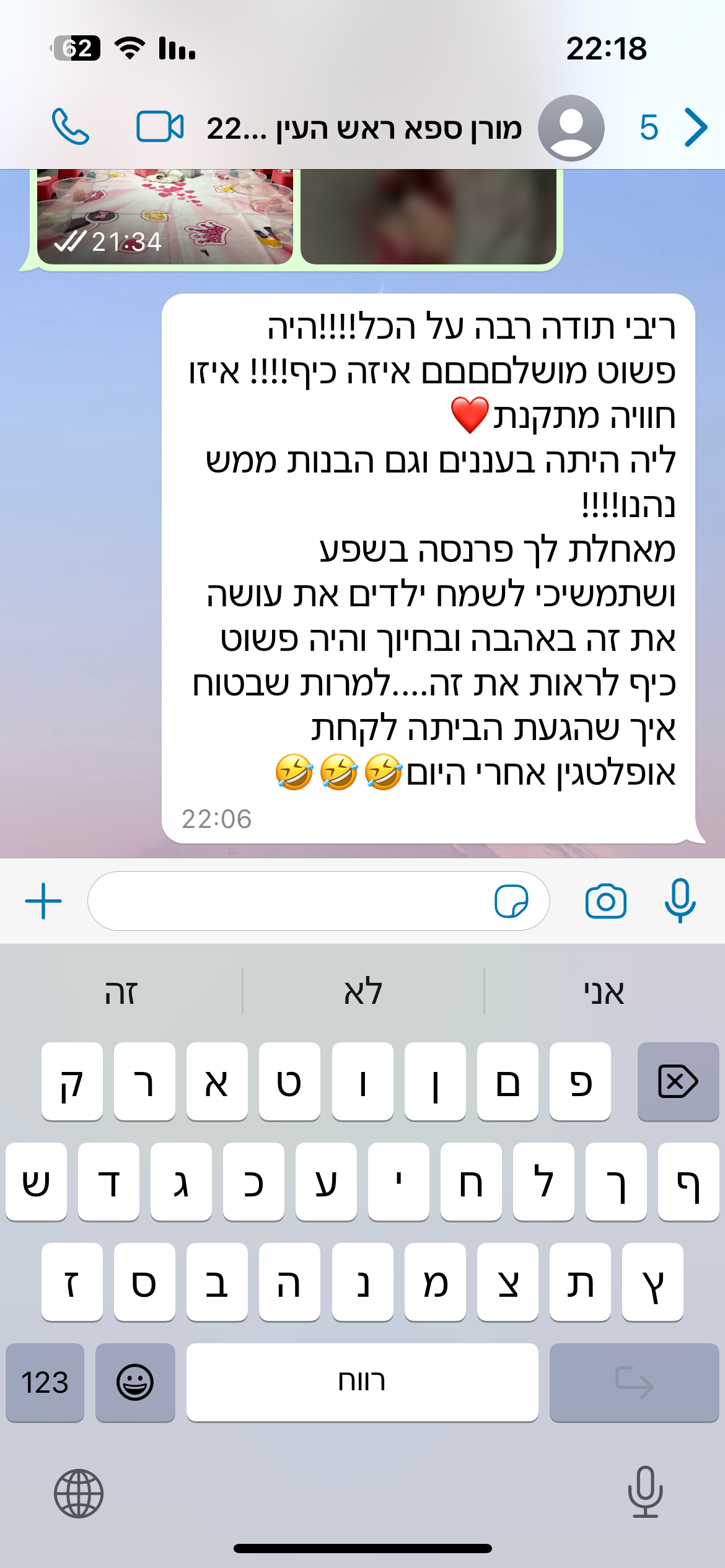The height and width of the screenshot is (1568, 725).
Task: Switch keyboard to numbers with 123 key
Action: tap(45, 1382)
